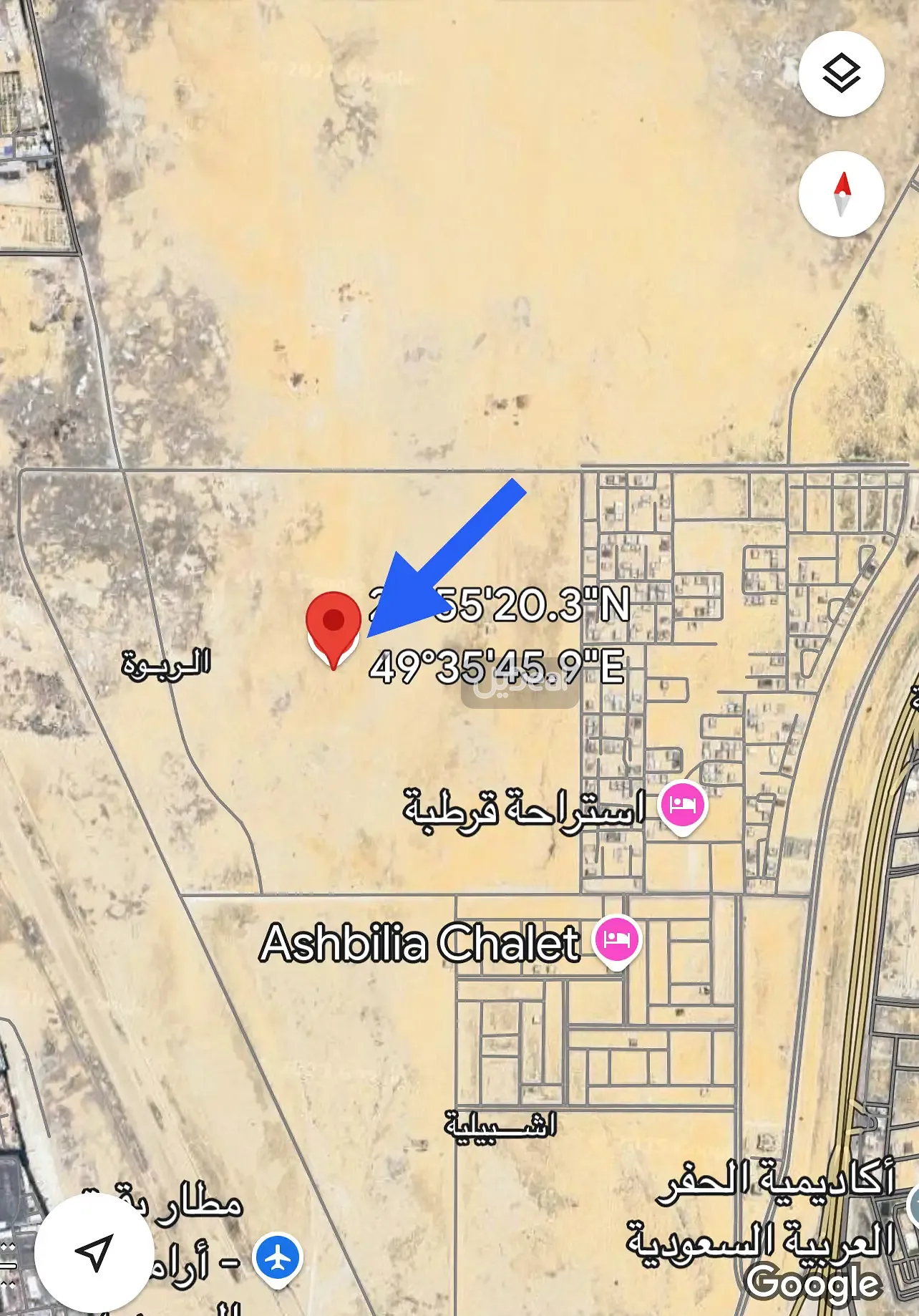Tap the compass to reset north
Viewport: 919px width, 1316px height.
click(841, 194)
